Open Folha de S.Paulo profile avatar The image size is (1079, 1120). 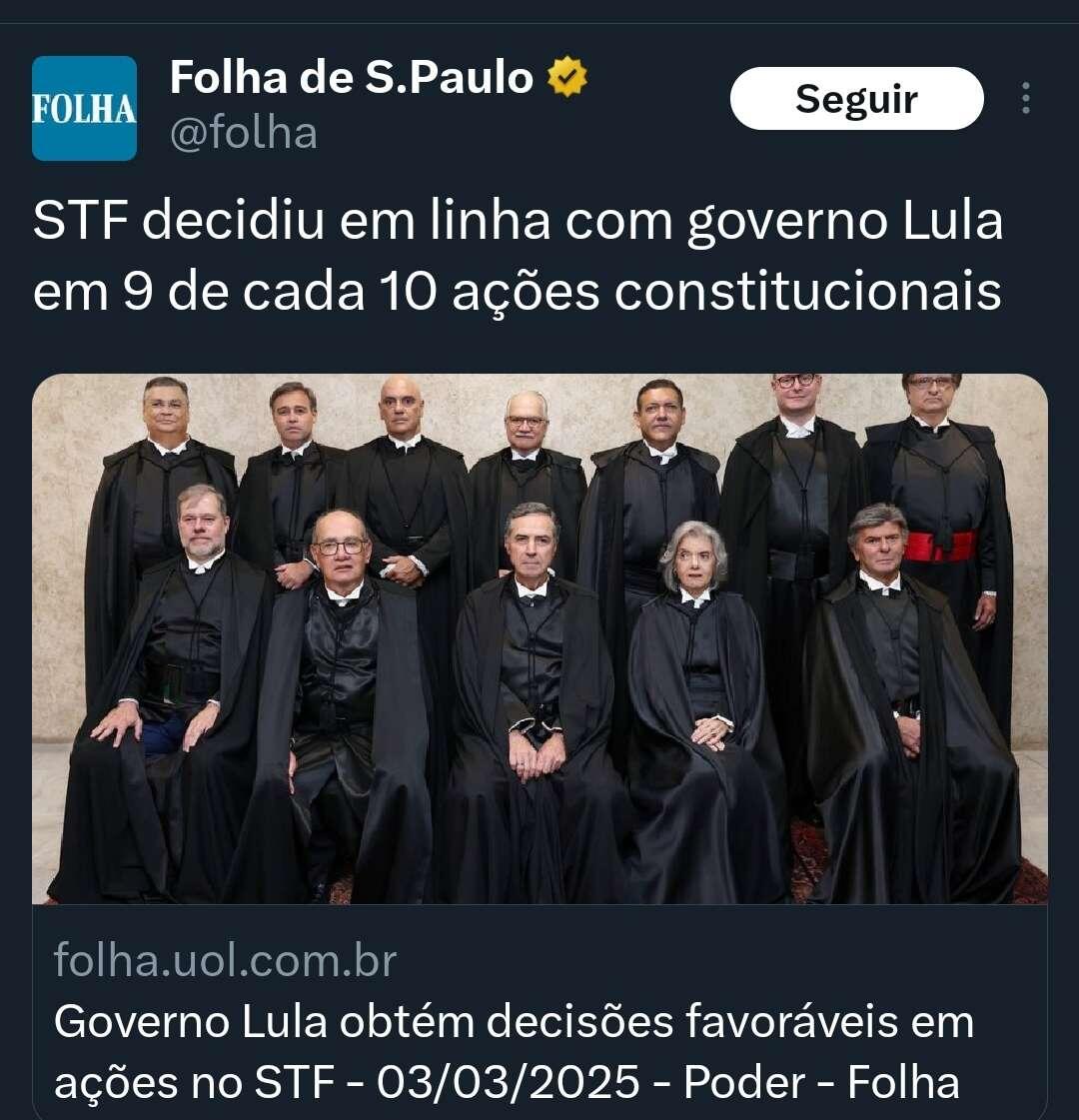(x=84, y=109)
